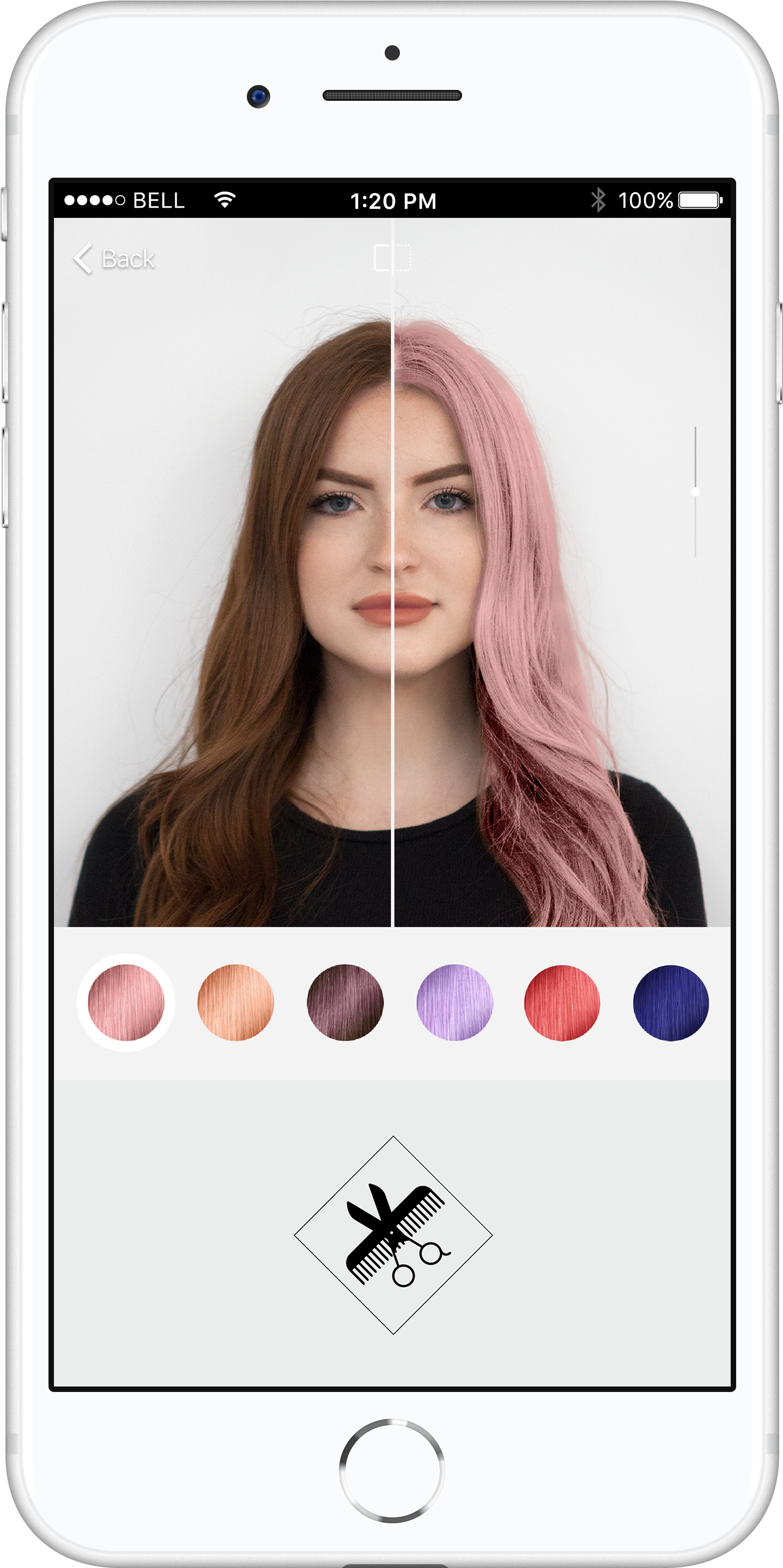
Task: Pick the dark brown hair swatch
Action: (x=345, y=1002)
